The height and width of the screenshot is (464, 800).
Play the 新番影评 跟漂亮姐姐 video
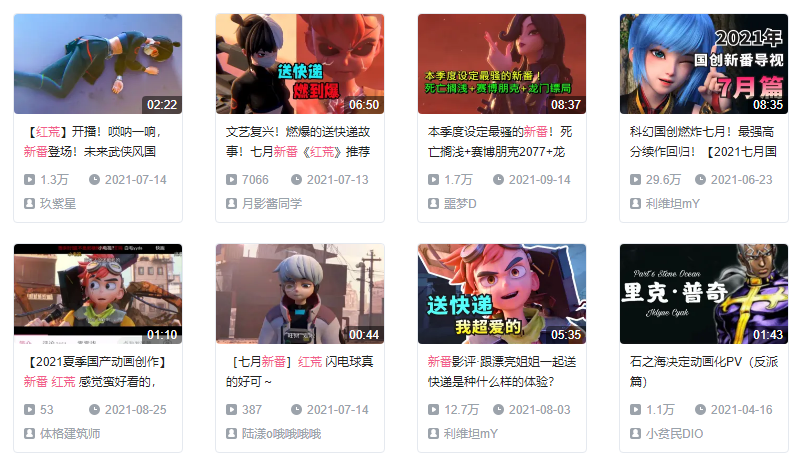pyautogui.click(x=501, y=294)
